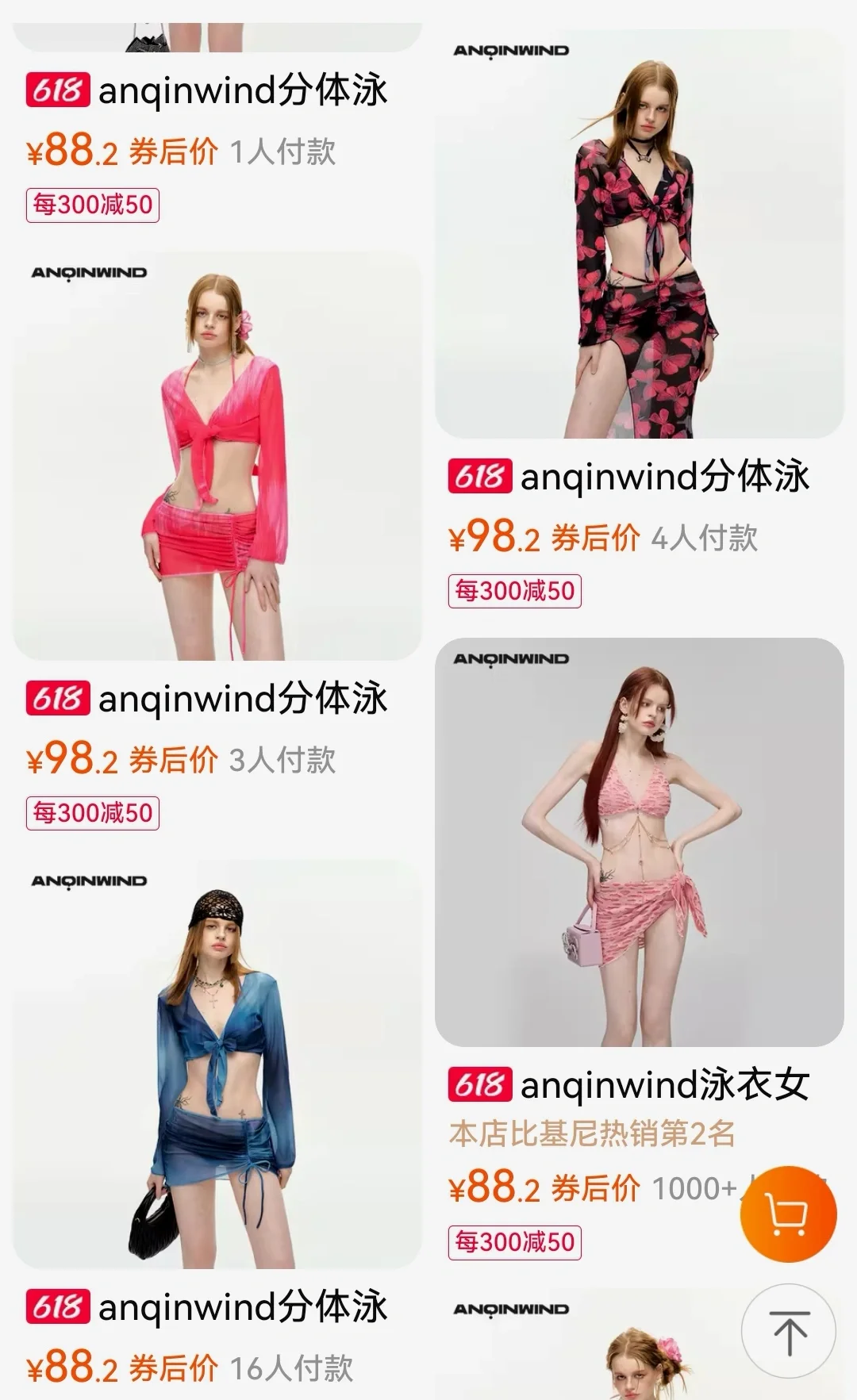Open the pink bikini ranked 2nd in hot sales

(639, 842)
